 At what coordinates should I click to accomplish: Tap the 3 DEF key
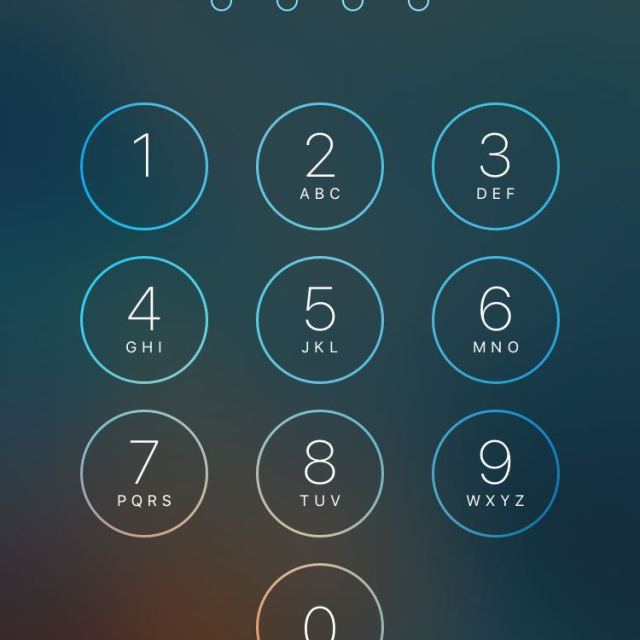(496, 166)
